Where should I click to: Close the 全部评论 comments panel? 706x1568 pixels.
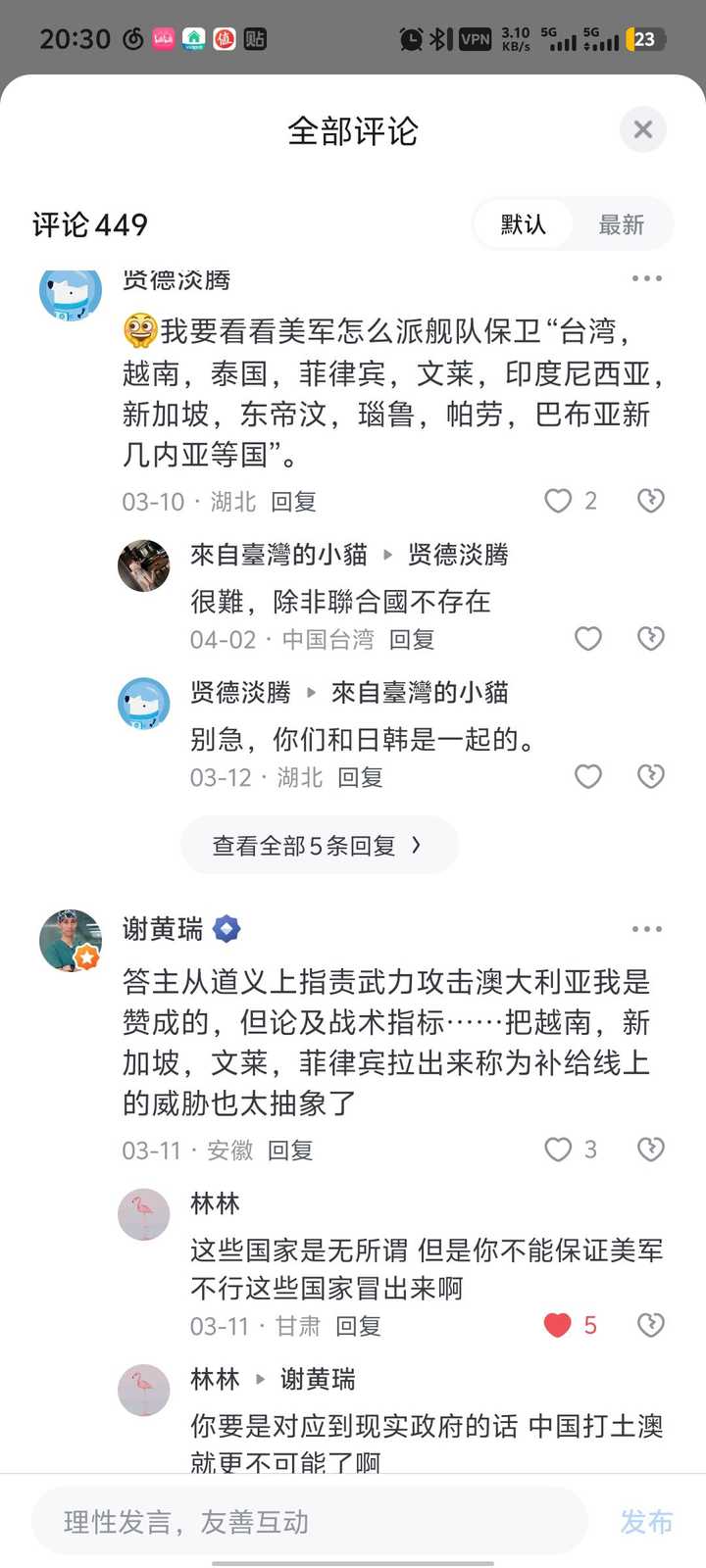[x=642, y=129]
